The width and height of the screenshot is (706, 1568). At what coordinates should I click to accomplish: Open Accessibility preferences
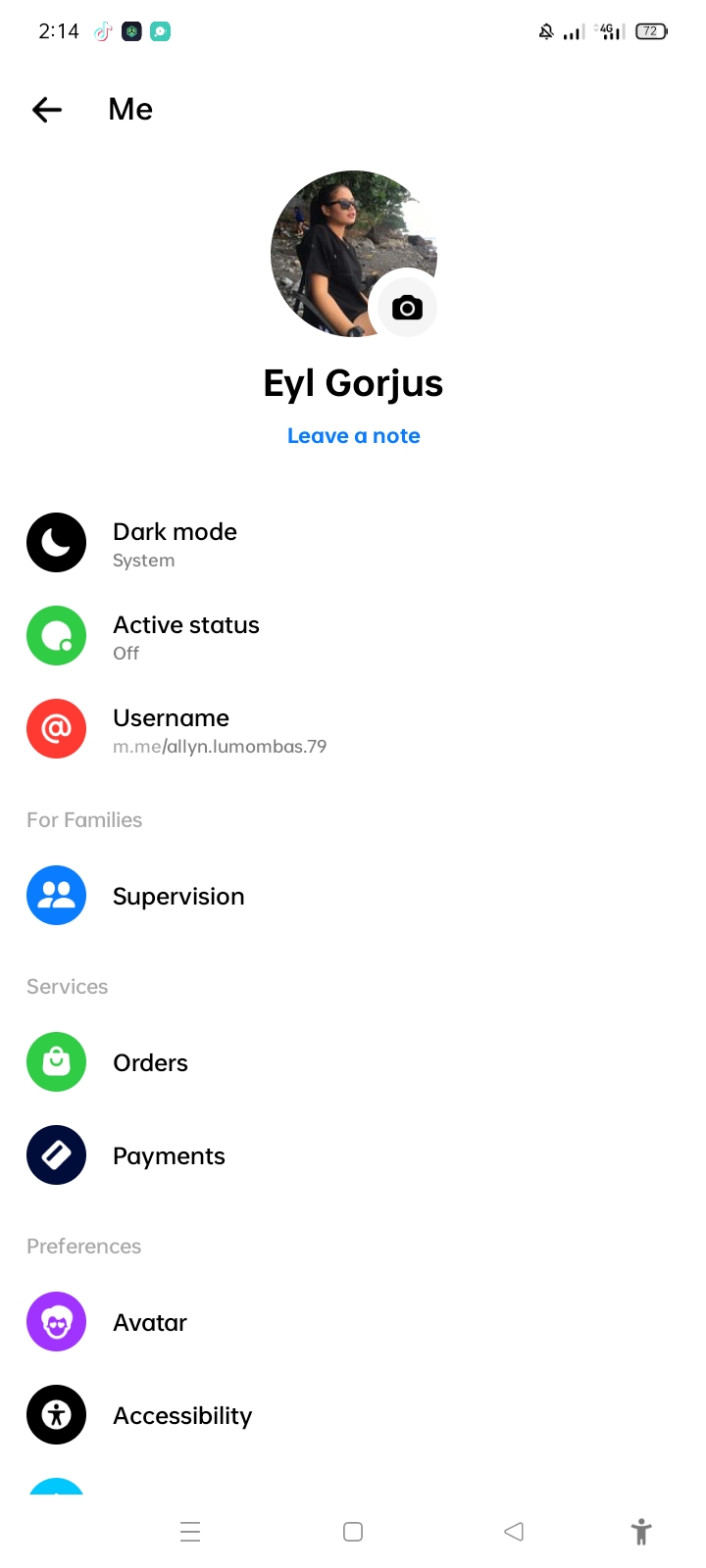(x=353, y=1415)
